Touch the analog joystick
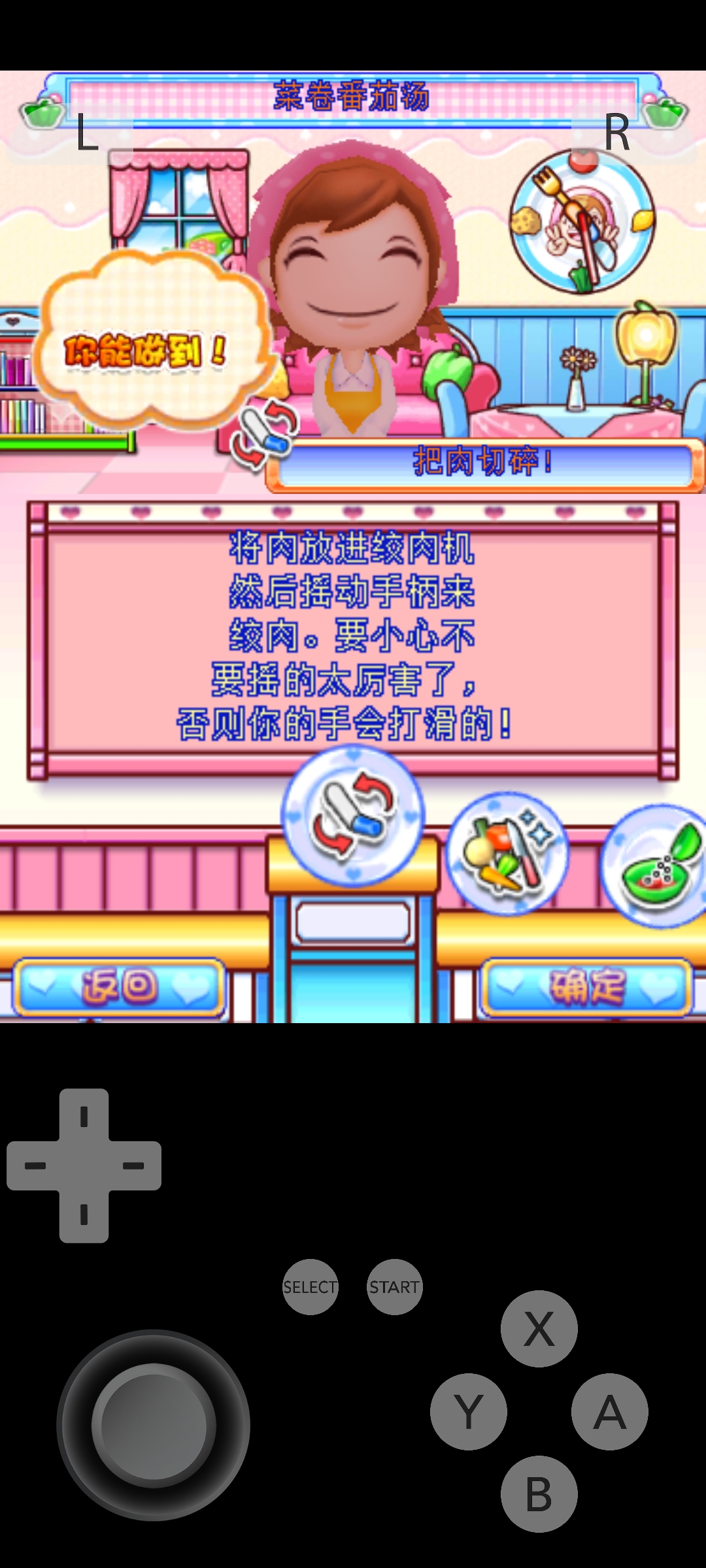This screenshot has width=706, height=1568. (x=154, y=1426)
